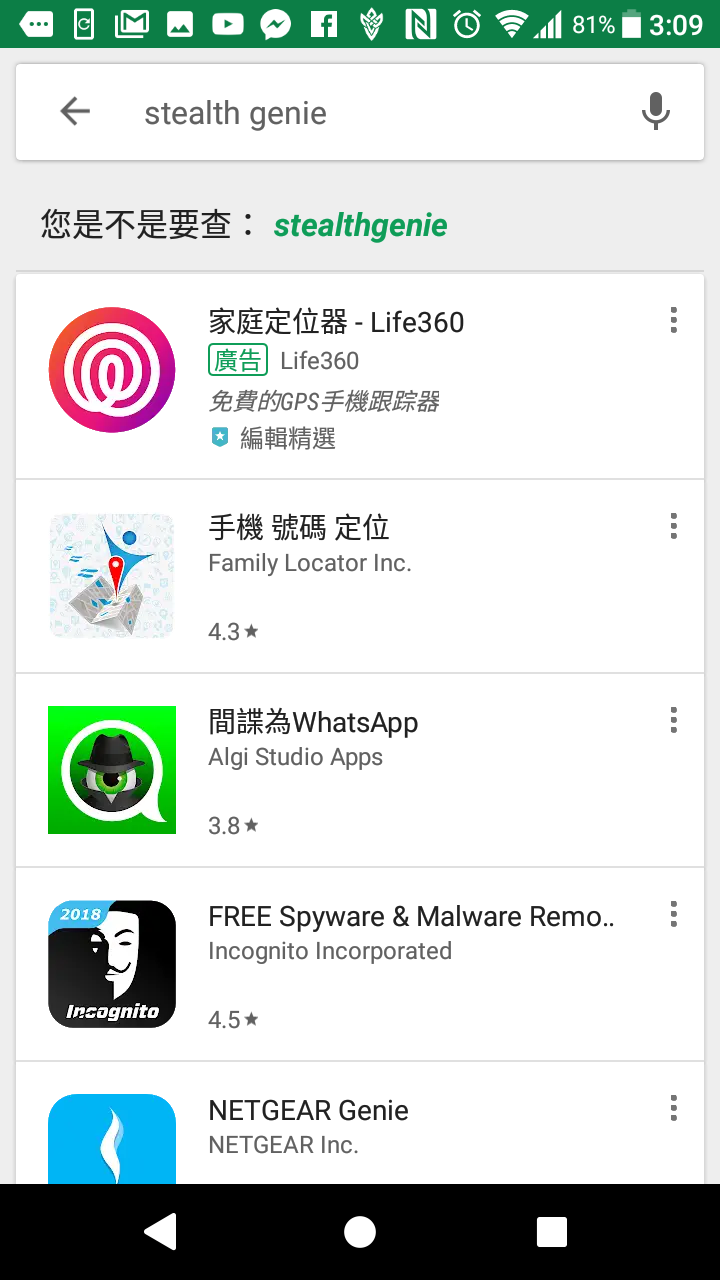Open overflow menu for NETGEAR Genie

tap(673, 1108)
